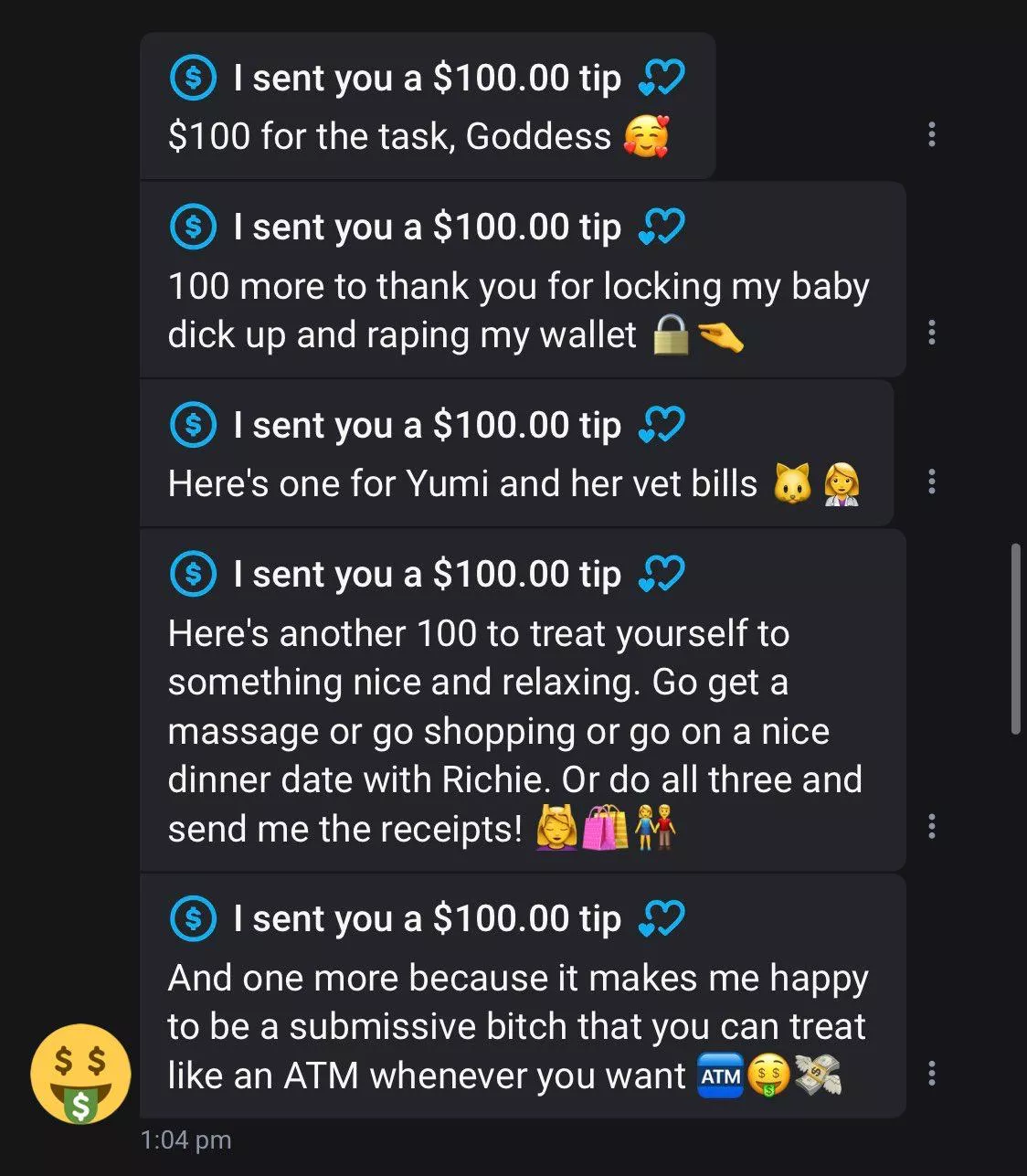Open options for 'Yumi and her vet bills' message
The height and width of the screenshot is (1176, 1027).
[931, 482]
